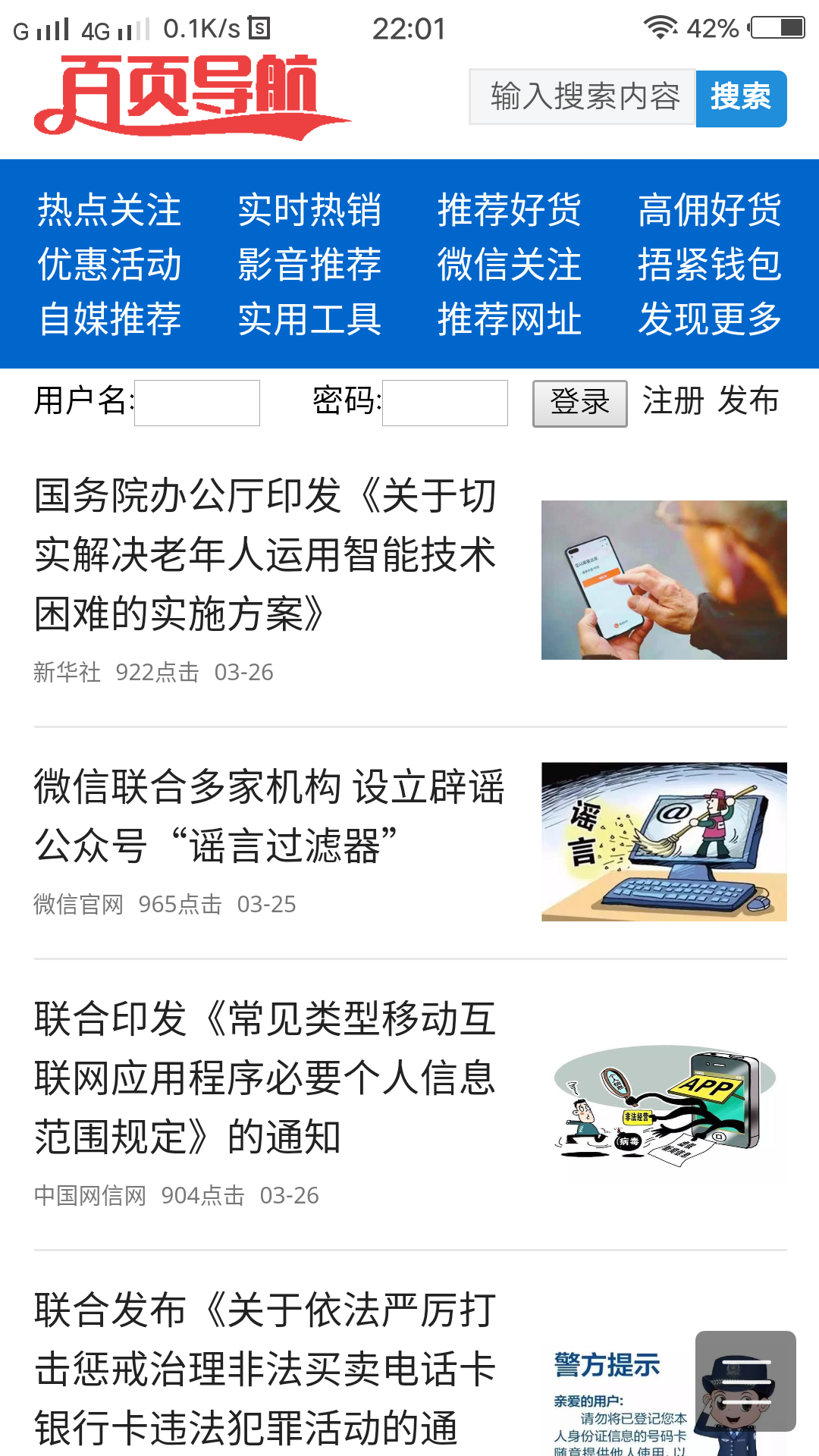The image size is (819, 1456).
Task: Open the floating hamburger menu button
Action: [745, 1380]
